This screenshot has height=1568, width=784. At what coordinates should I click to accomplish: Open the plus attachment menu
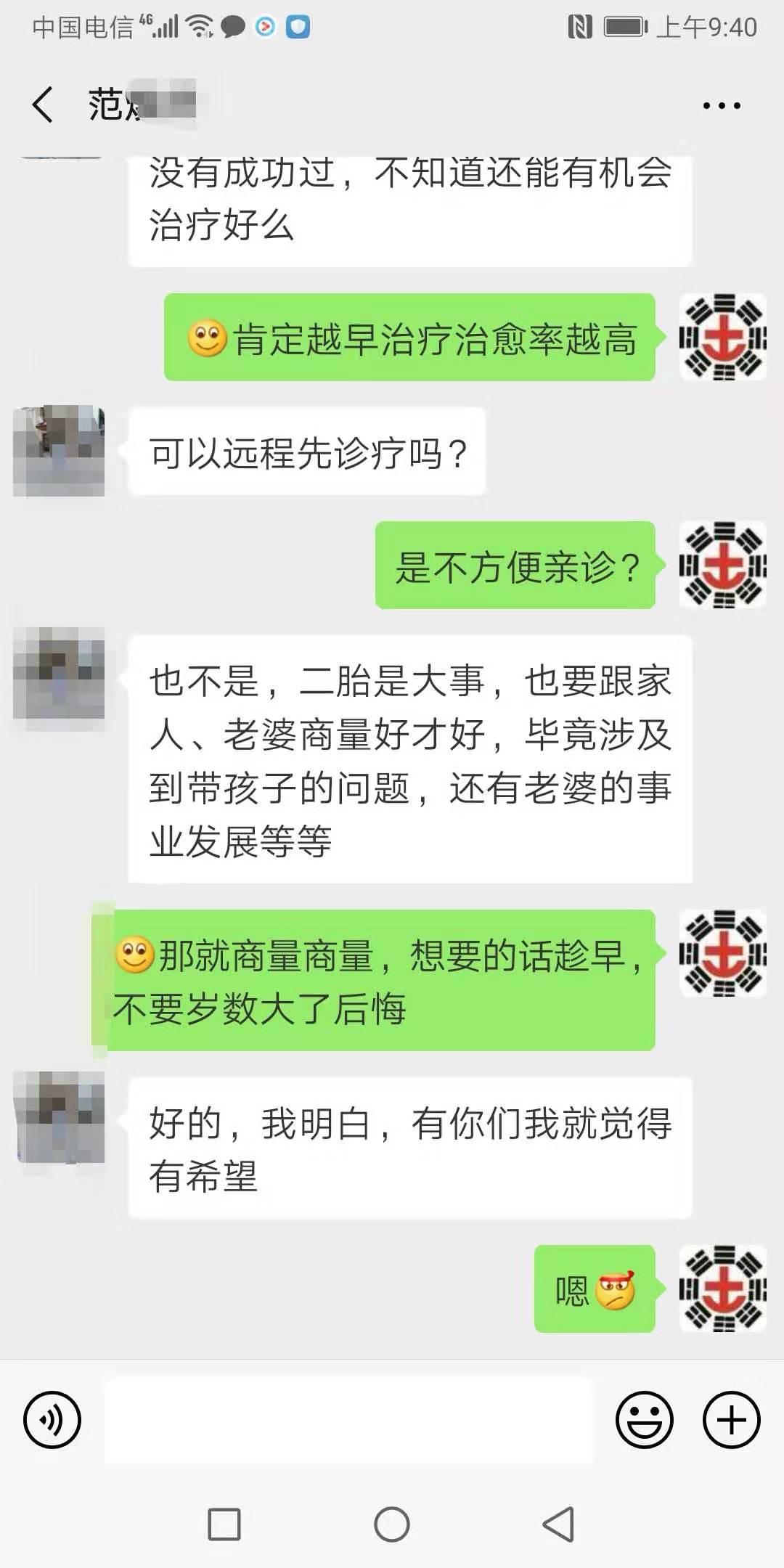731,1420
